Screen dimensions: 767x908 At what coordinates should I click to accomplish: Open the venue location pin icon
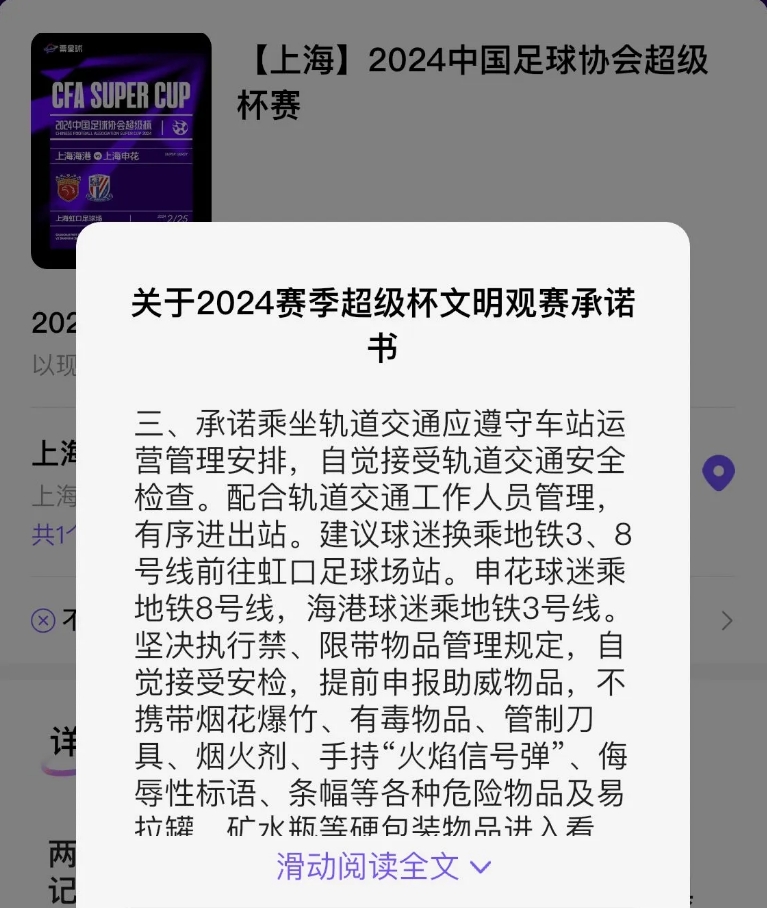click(718, 473)
